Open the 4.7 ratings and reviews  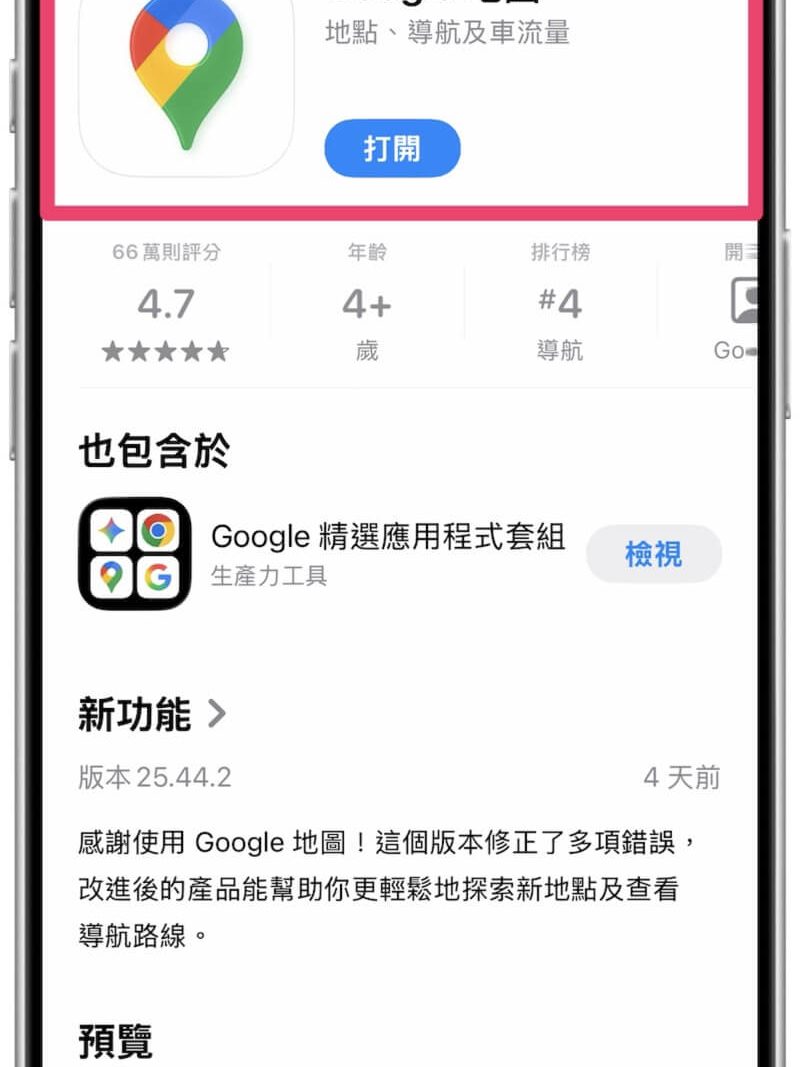[x=166, y=305]
